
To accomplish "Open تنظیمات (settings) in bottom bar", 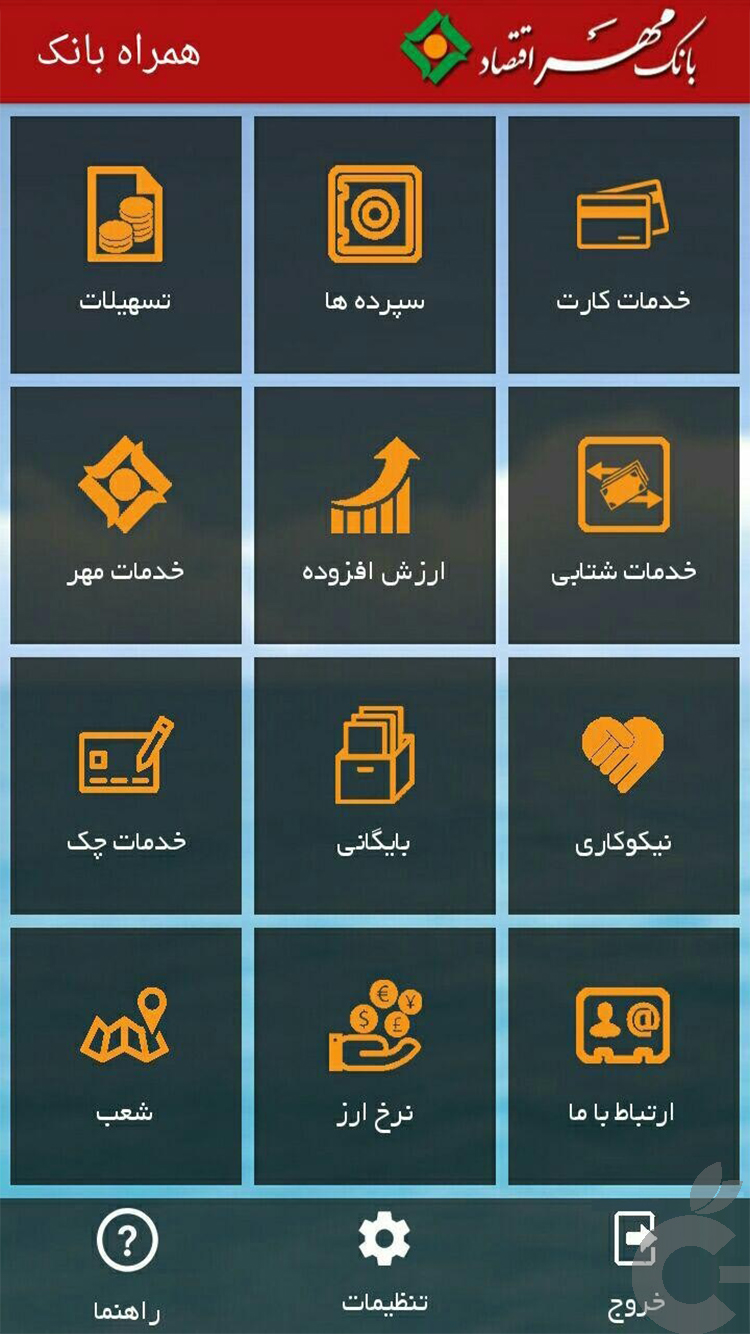I will (384, 1262).
